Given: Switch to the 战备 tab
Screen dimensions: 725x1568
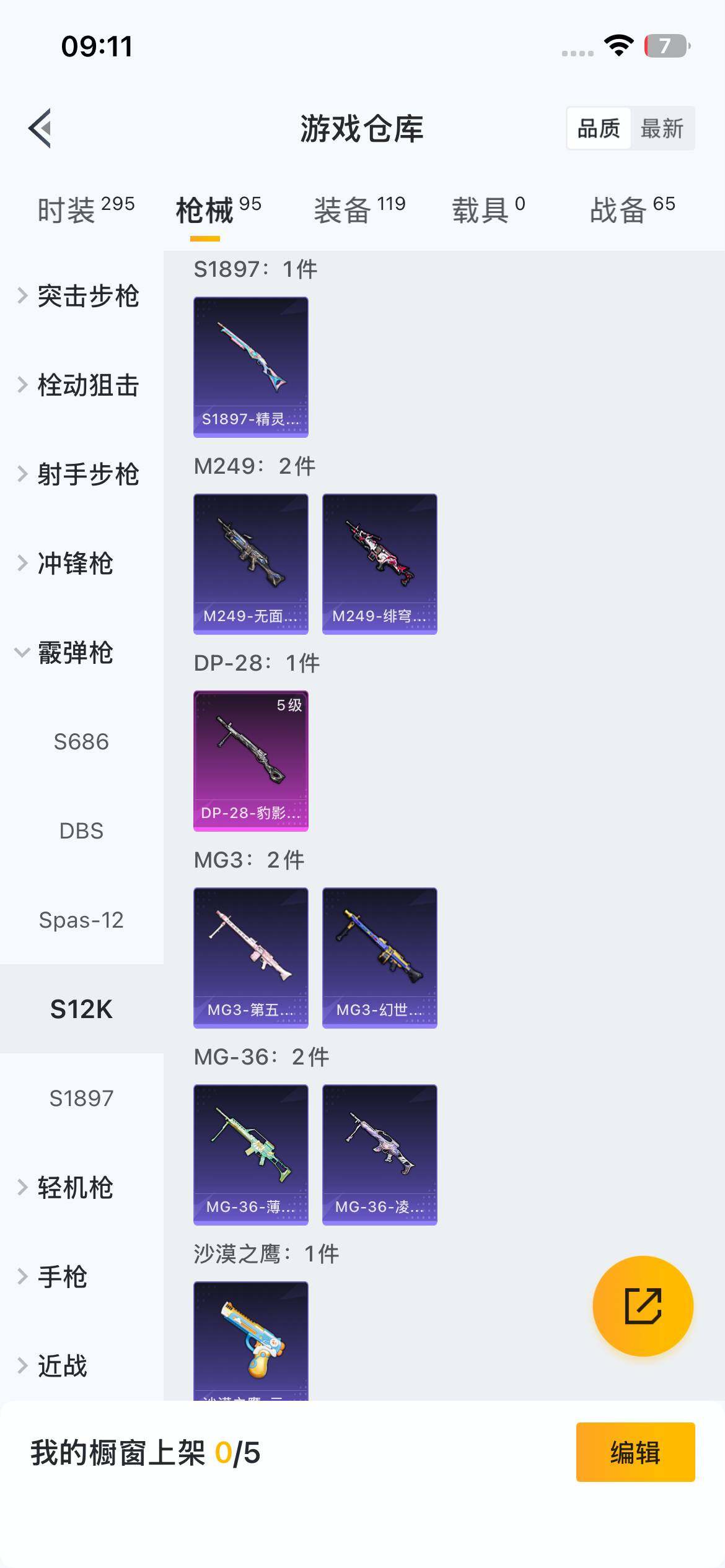Looking at the screenshot, I should (632, 210).
